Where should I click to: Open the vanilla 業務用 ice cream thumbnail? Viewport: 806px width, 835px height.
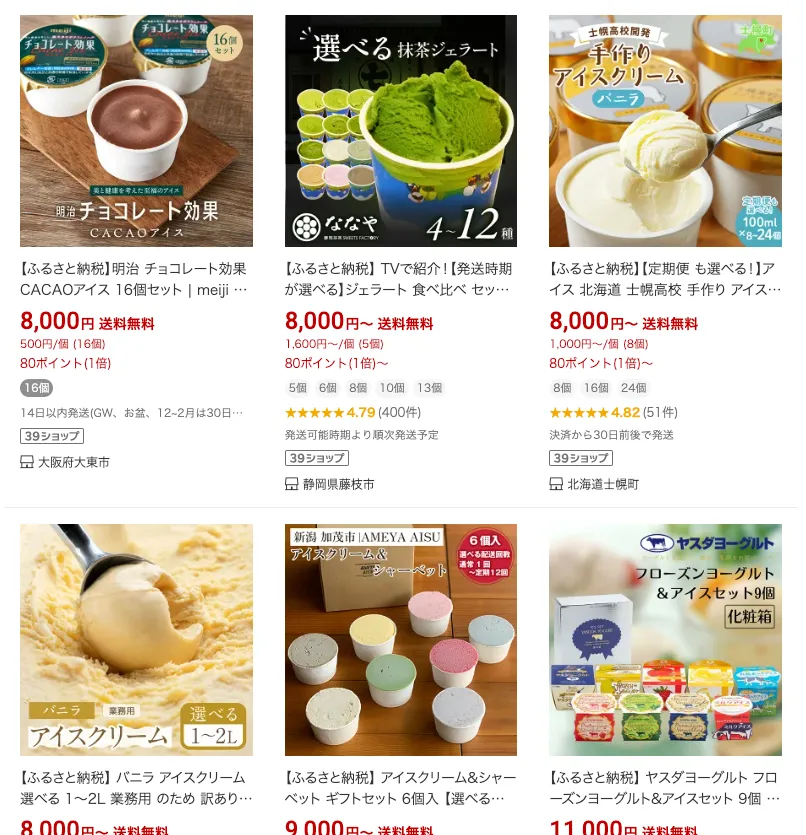point(136,639)
